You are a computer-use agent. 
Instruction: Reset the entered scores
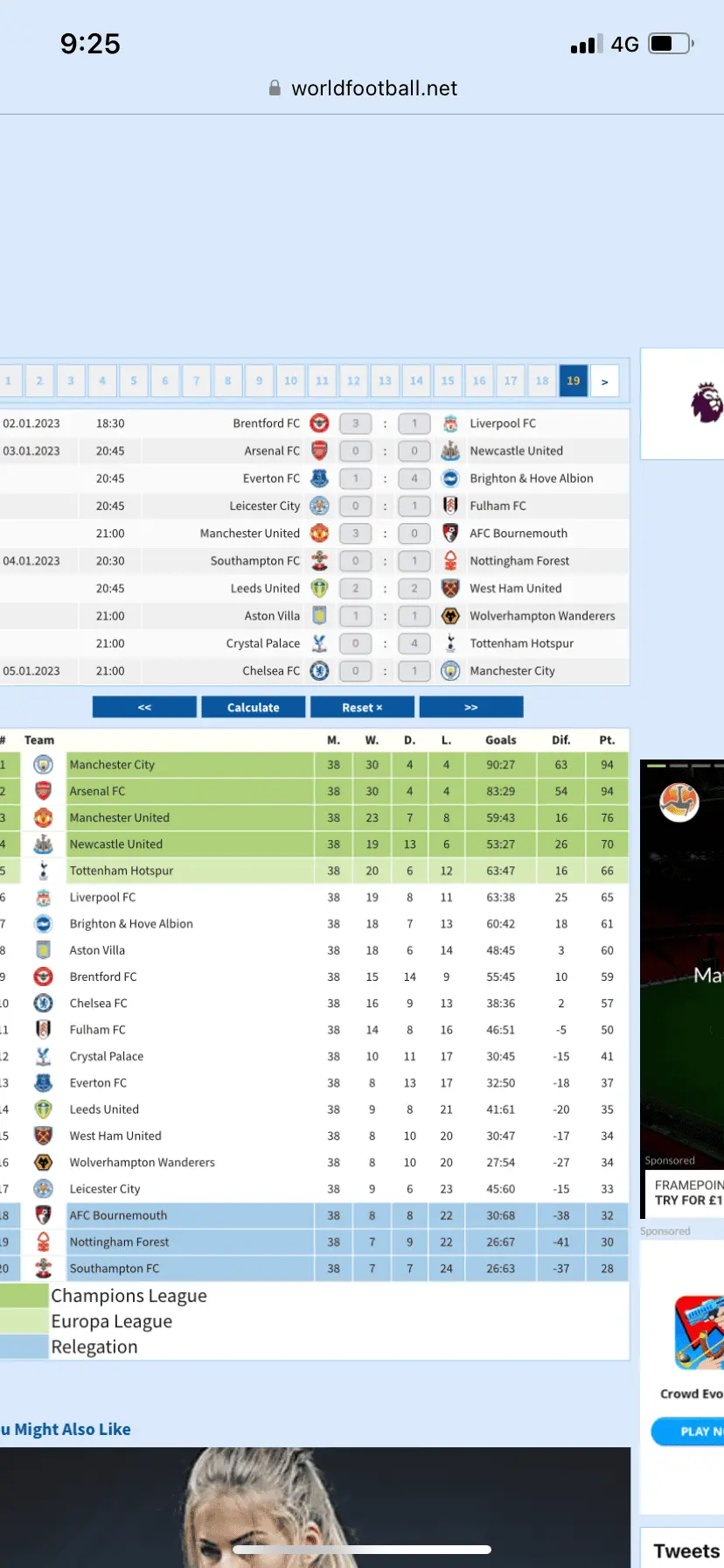(x=362, y=707)
